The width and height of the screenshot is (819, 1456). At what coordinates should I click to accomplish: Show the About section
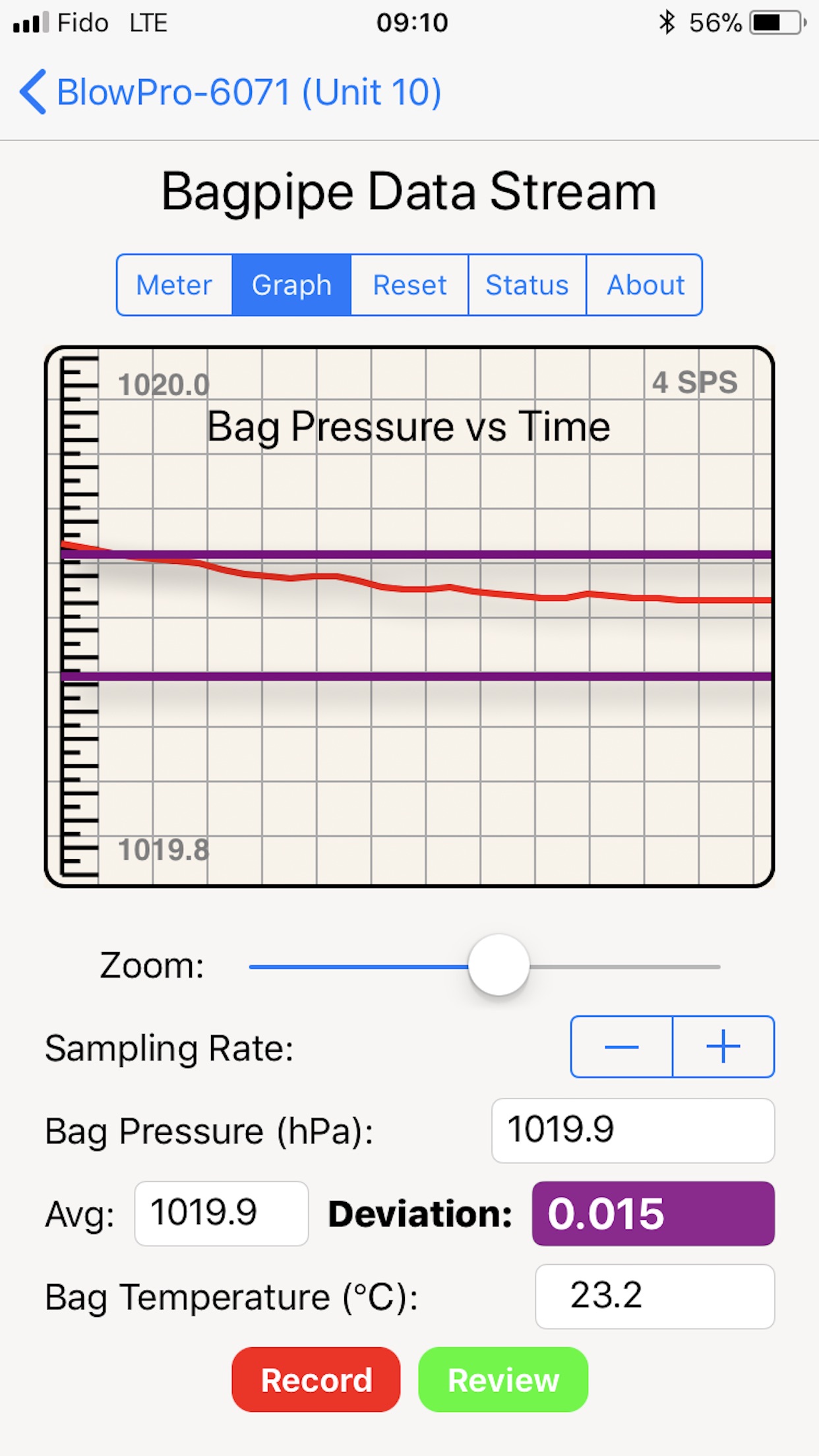(645, 286)
